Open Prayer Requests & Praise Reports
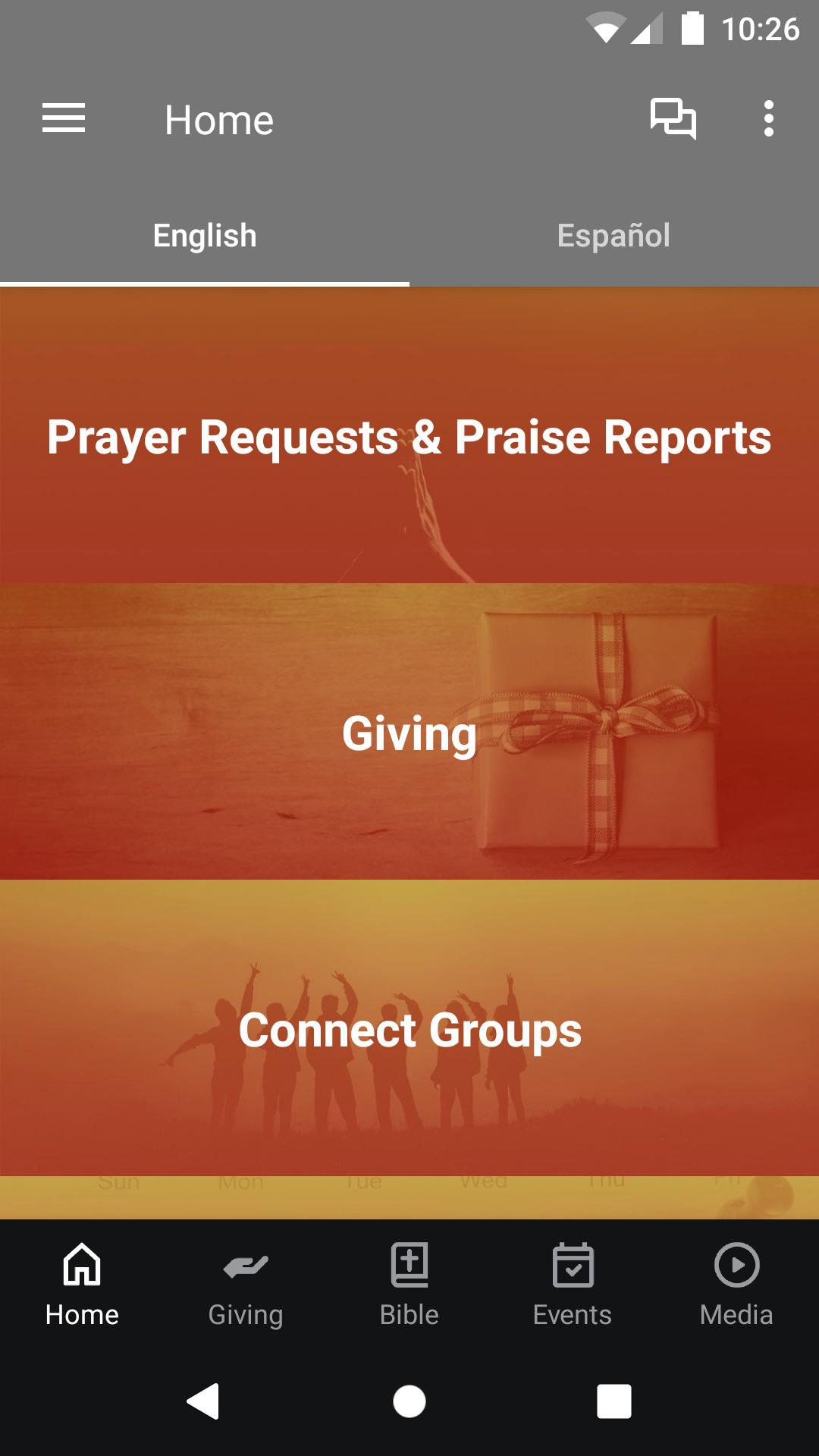Screen dimensions: 819x1456 tap(409, 436)
